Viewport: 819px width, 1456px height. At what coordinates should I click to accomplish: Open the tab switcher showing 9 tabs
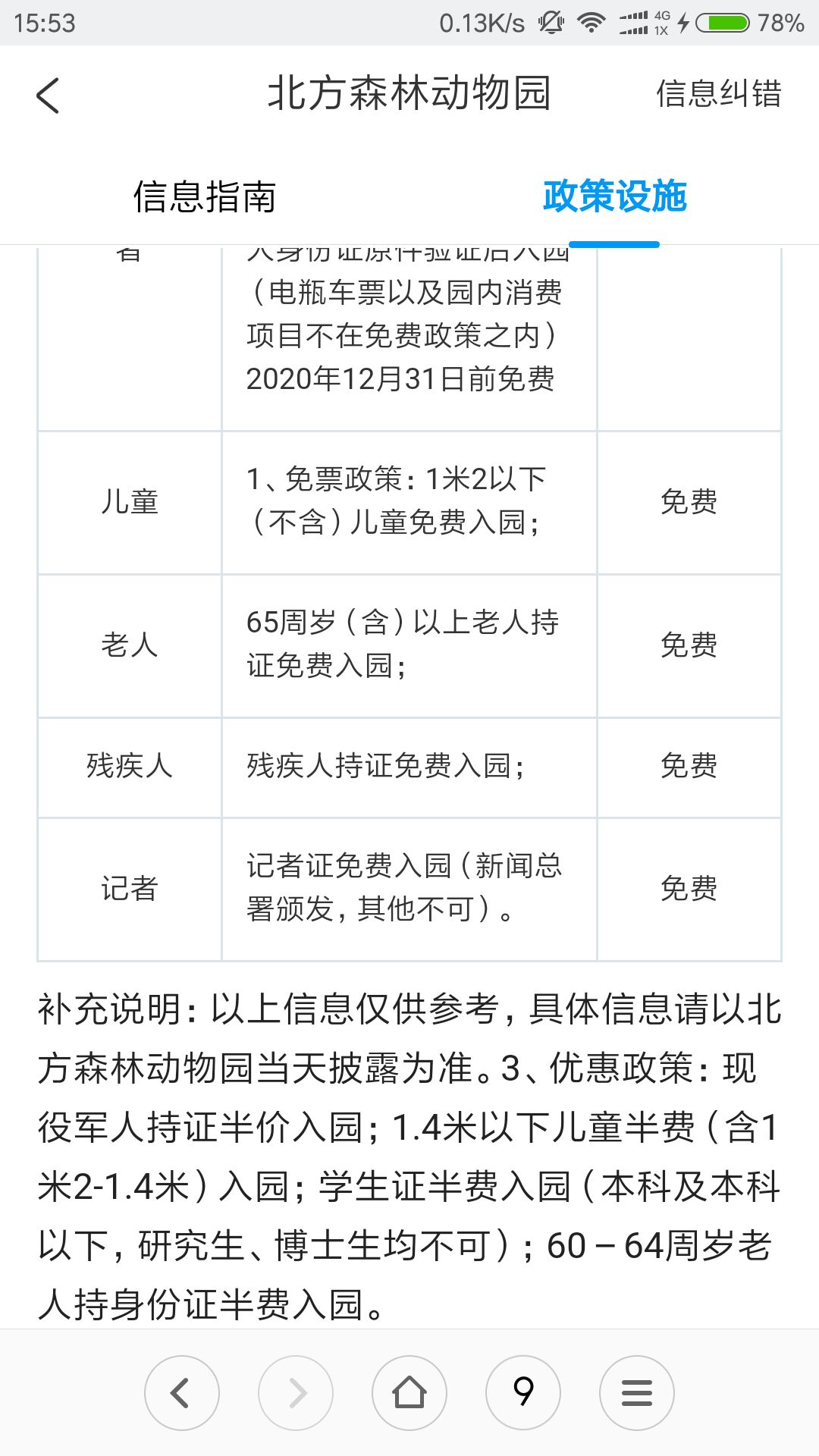pos(523,1393)
